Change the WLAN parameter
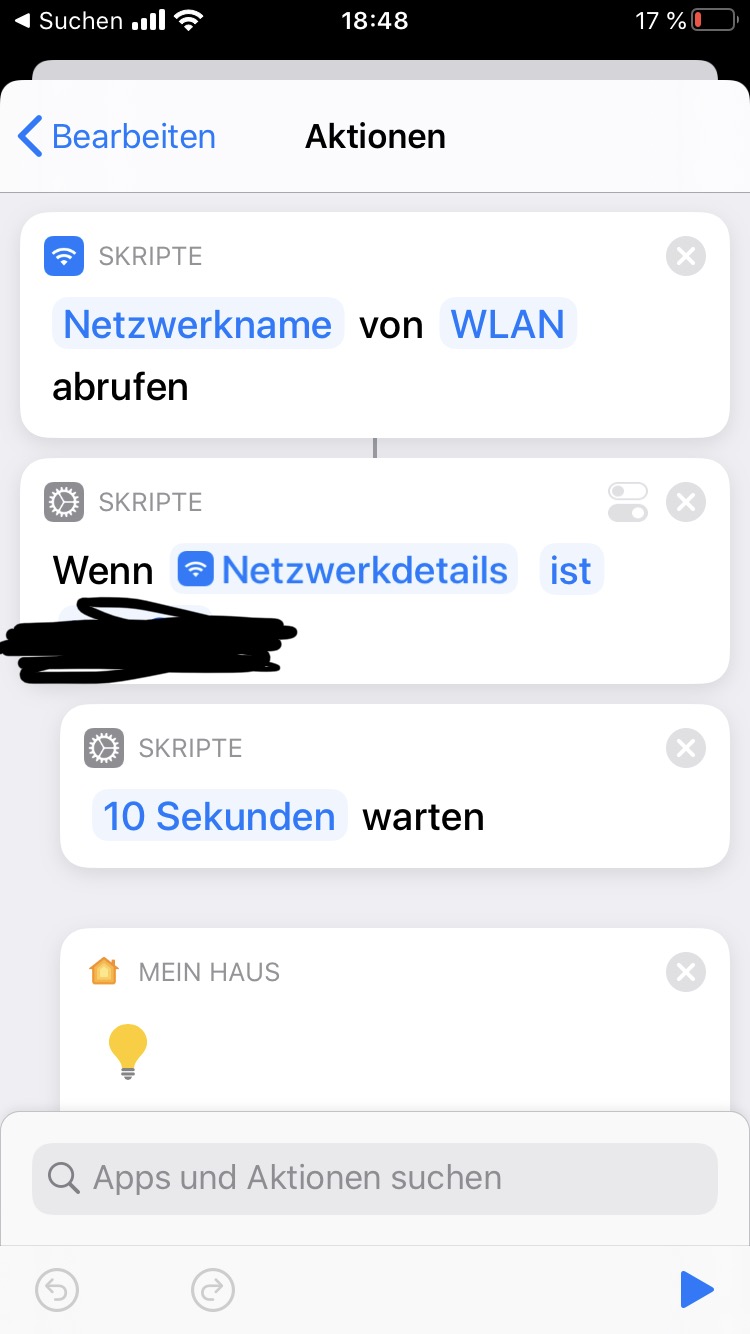The height and width of the screenshot is (1334, 750). (x=508, y=324)
